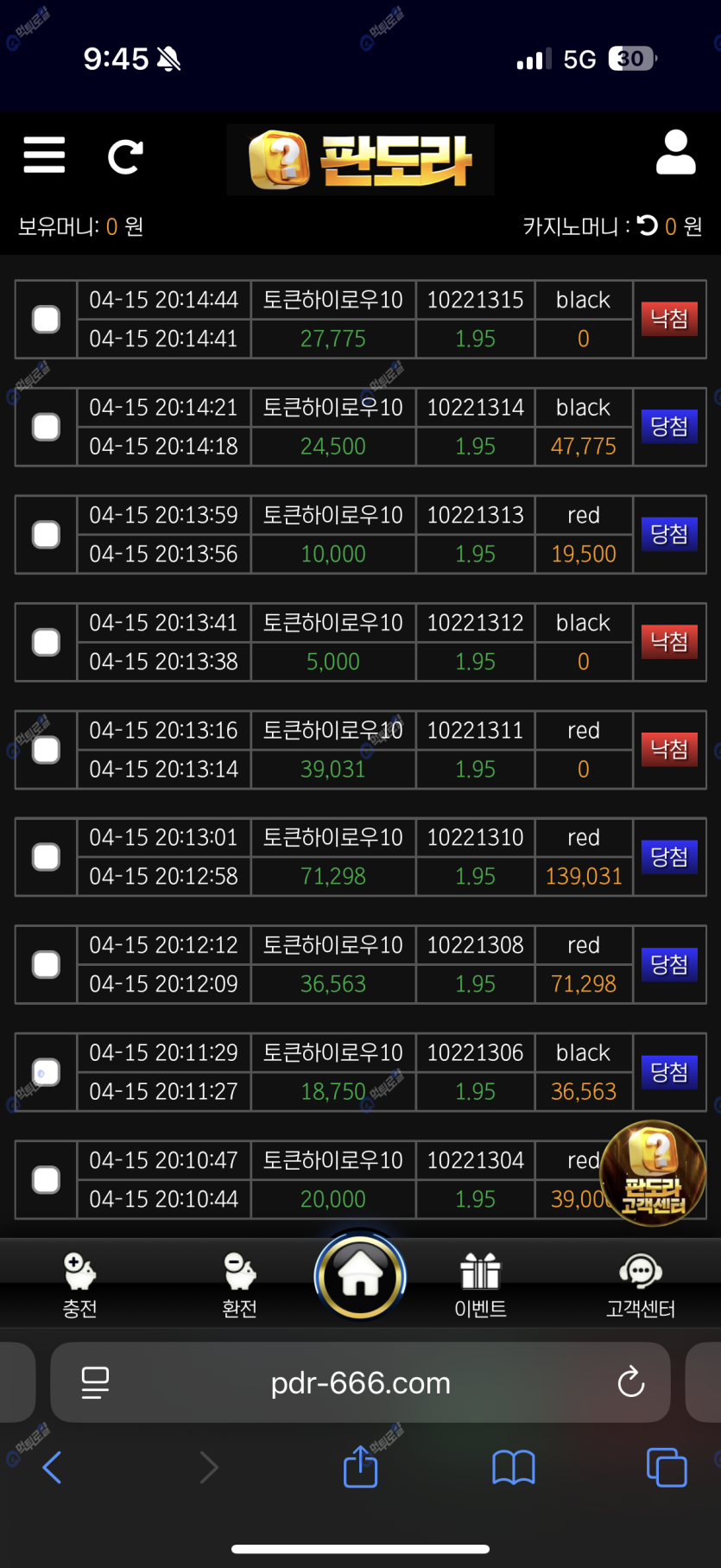Refresh the 카지노머니 balance

(x=648, y=225)
